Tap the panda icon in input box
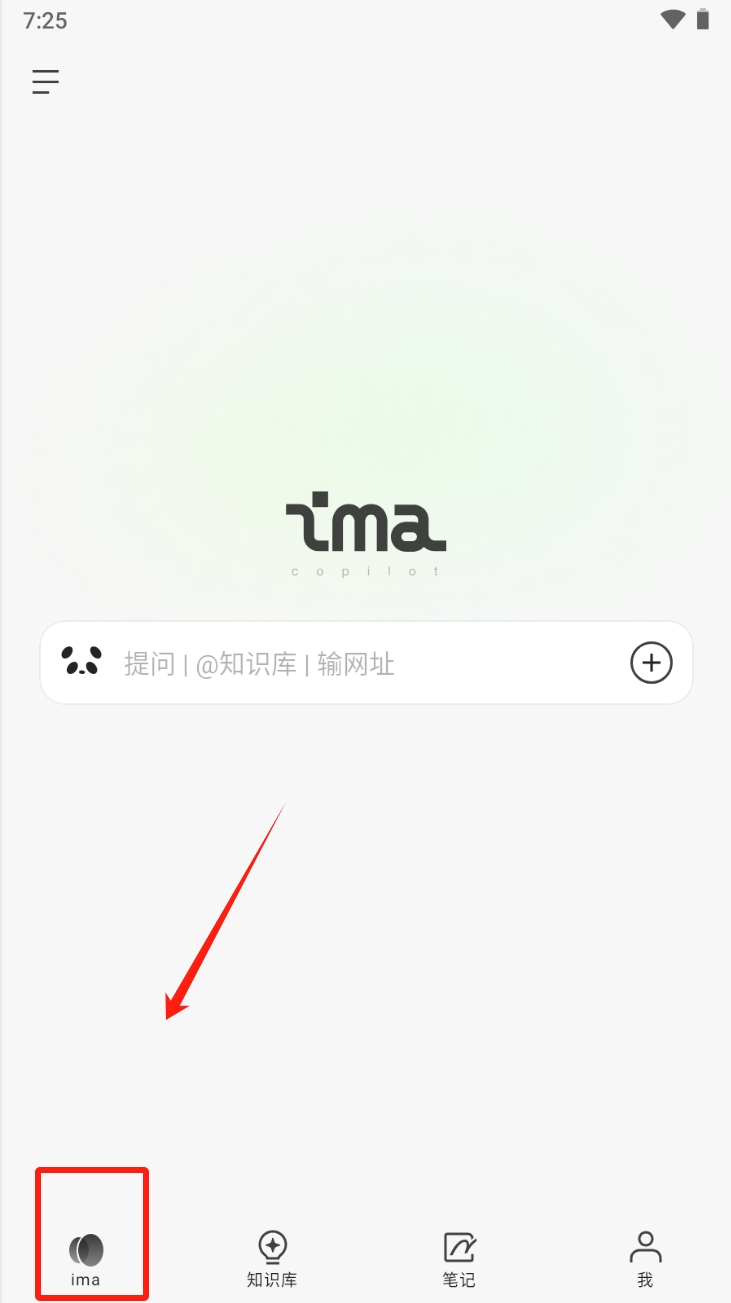 [81, 661]
